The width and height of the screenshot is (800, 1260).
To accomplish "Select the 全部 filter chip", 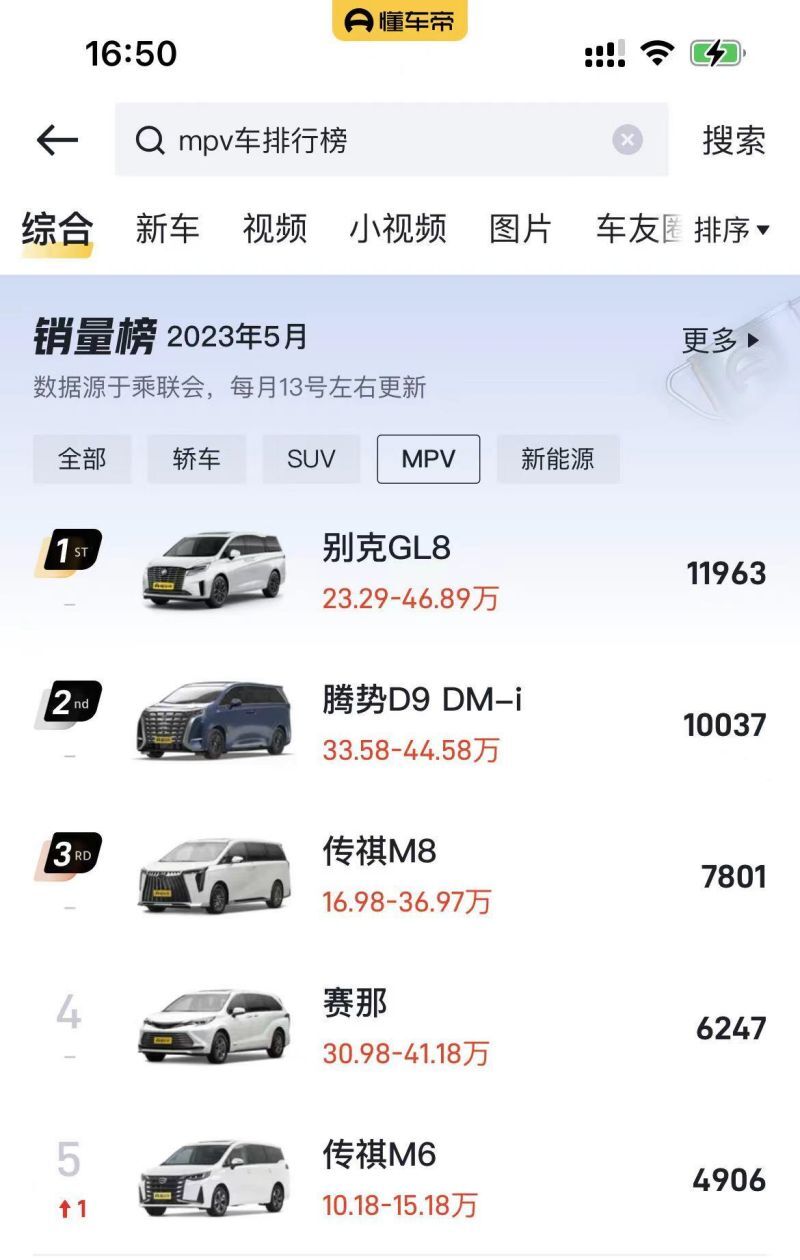I will (82, 459).
